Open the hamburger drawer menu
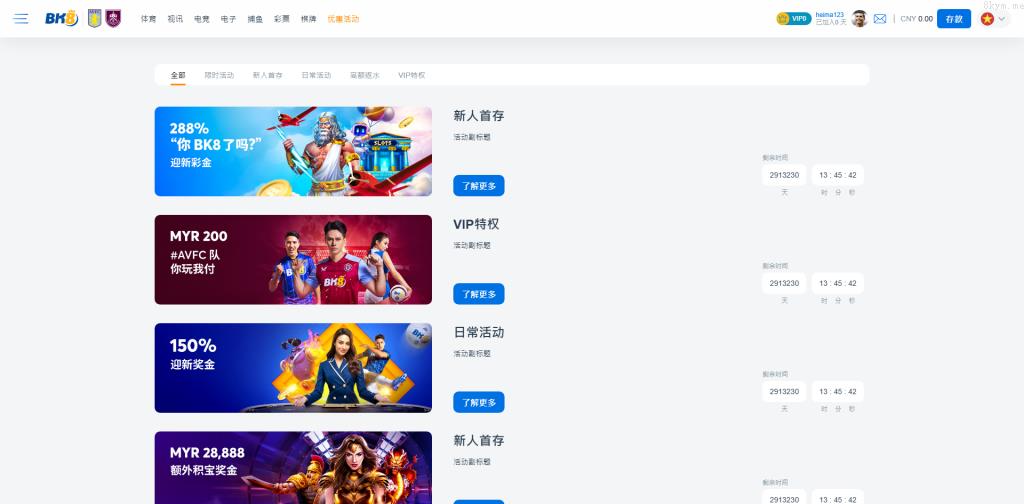The width and height of the screenshot is (1024, 504). click(21, 18)
